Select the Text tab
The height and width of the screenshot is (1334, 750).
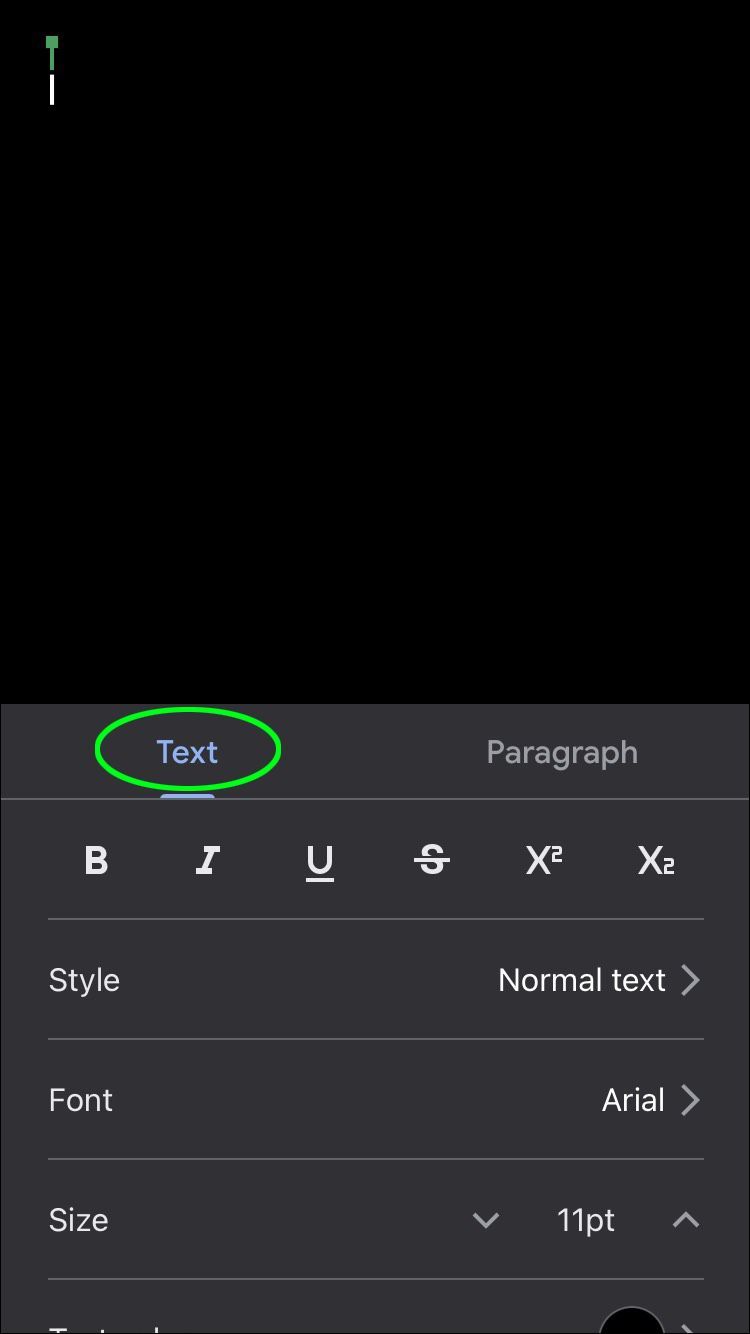click(x=187, y=752)
